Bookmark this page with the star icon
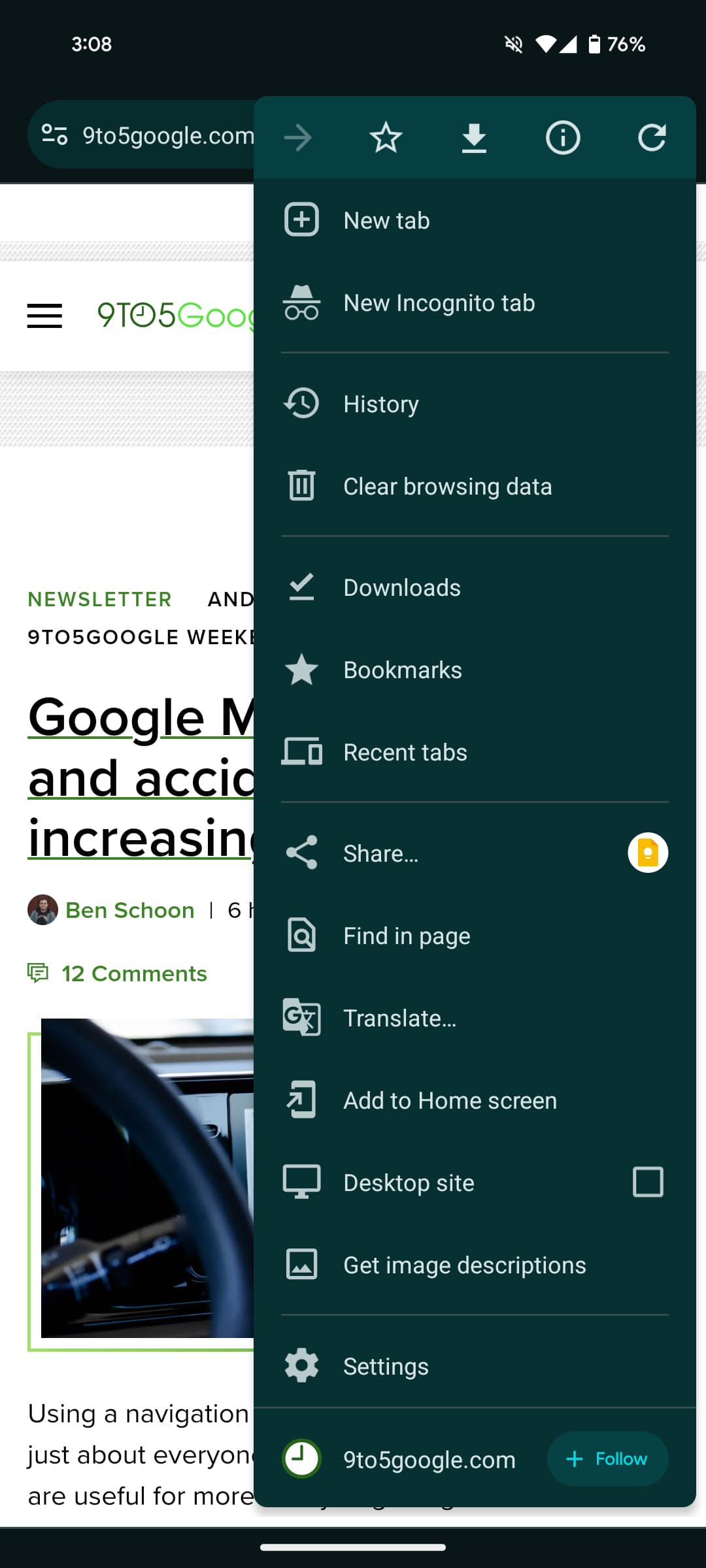Screen dimensions: 706x1568 tap(386, 138)
